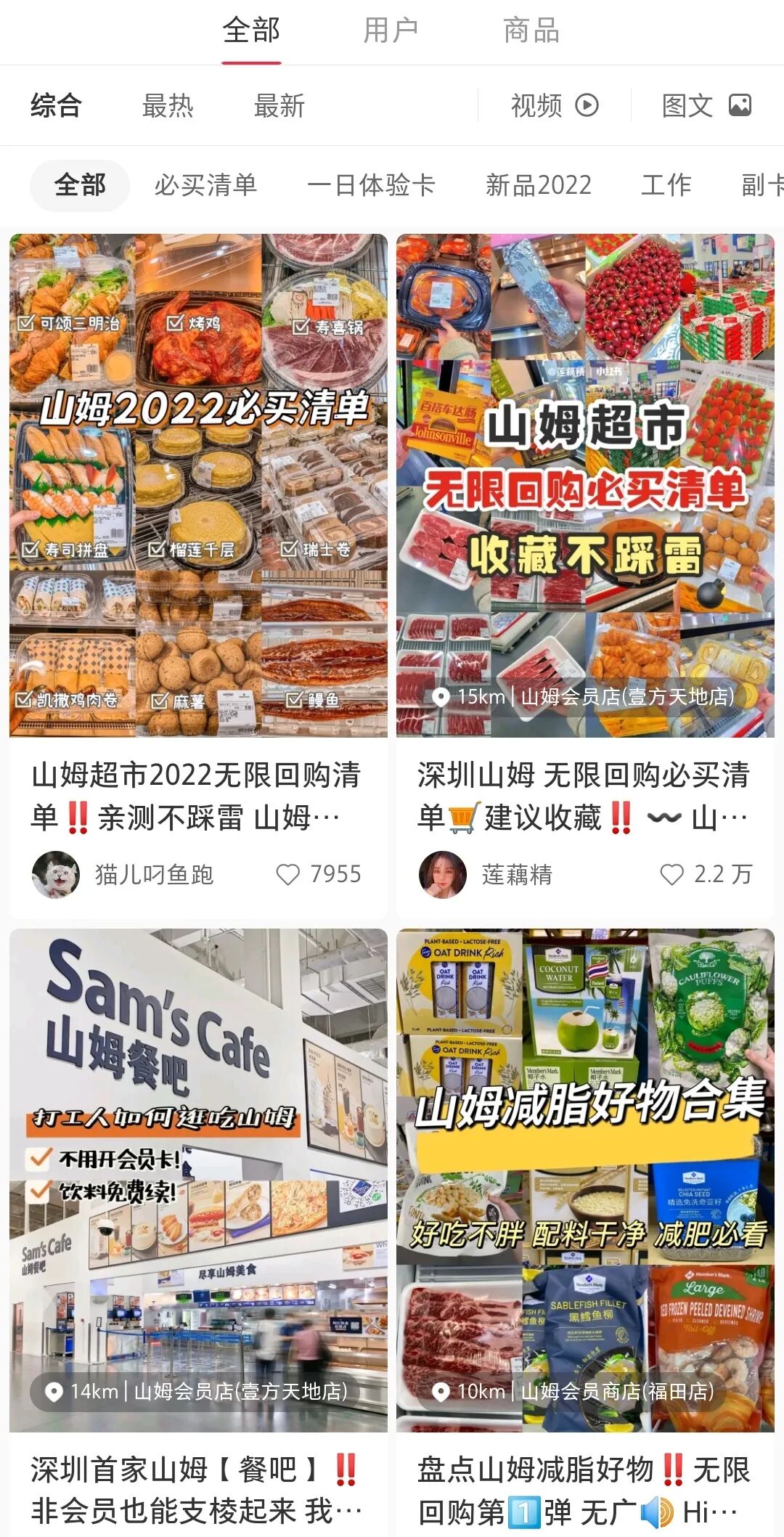Select the 必买清单 chip

coord(205,185)
